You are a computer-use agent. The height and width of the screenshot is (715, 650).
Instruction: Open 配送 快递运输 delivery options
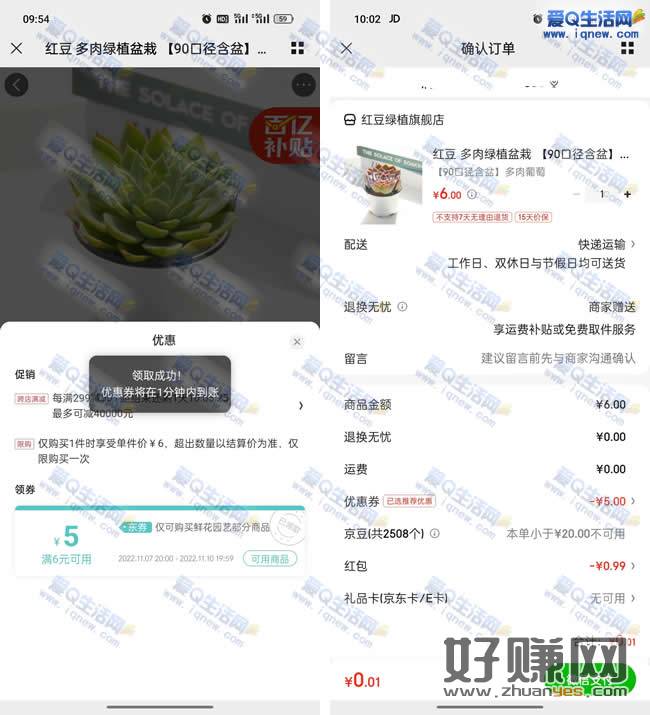tap(606, 244)
